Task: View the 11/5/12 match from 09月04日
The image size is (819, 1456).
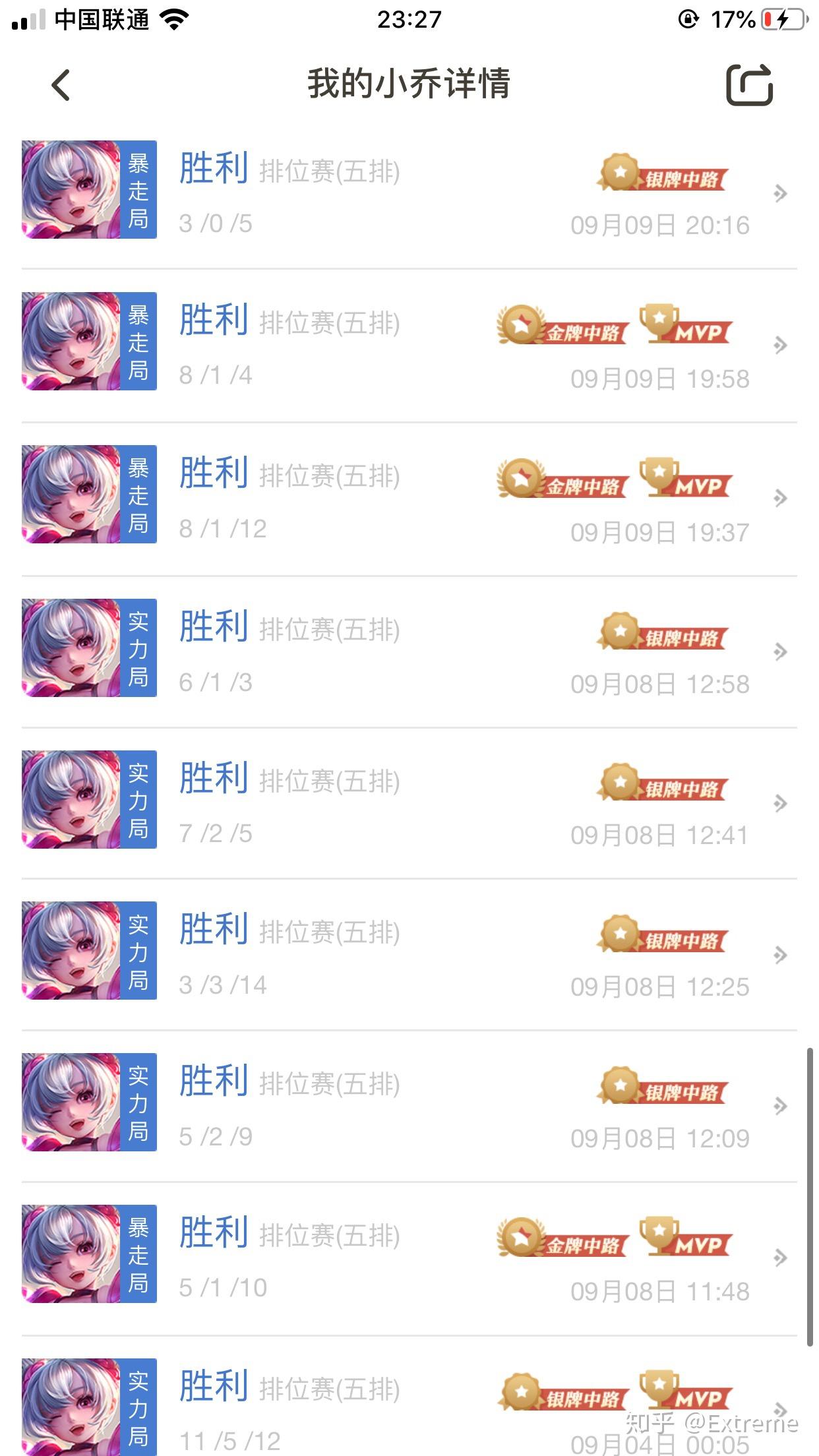Action: pos(409,1397)
